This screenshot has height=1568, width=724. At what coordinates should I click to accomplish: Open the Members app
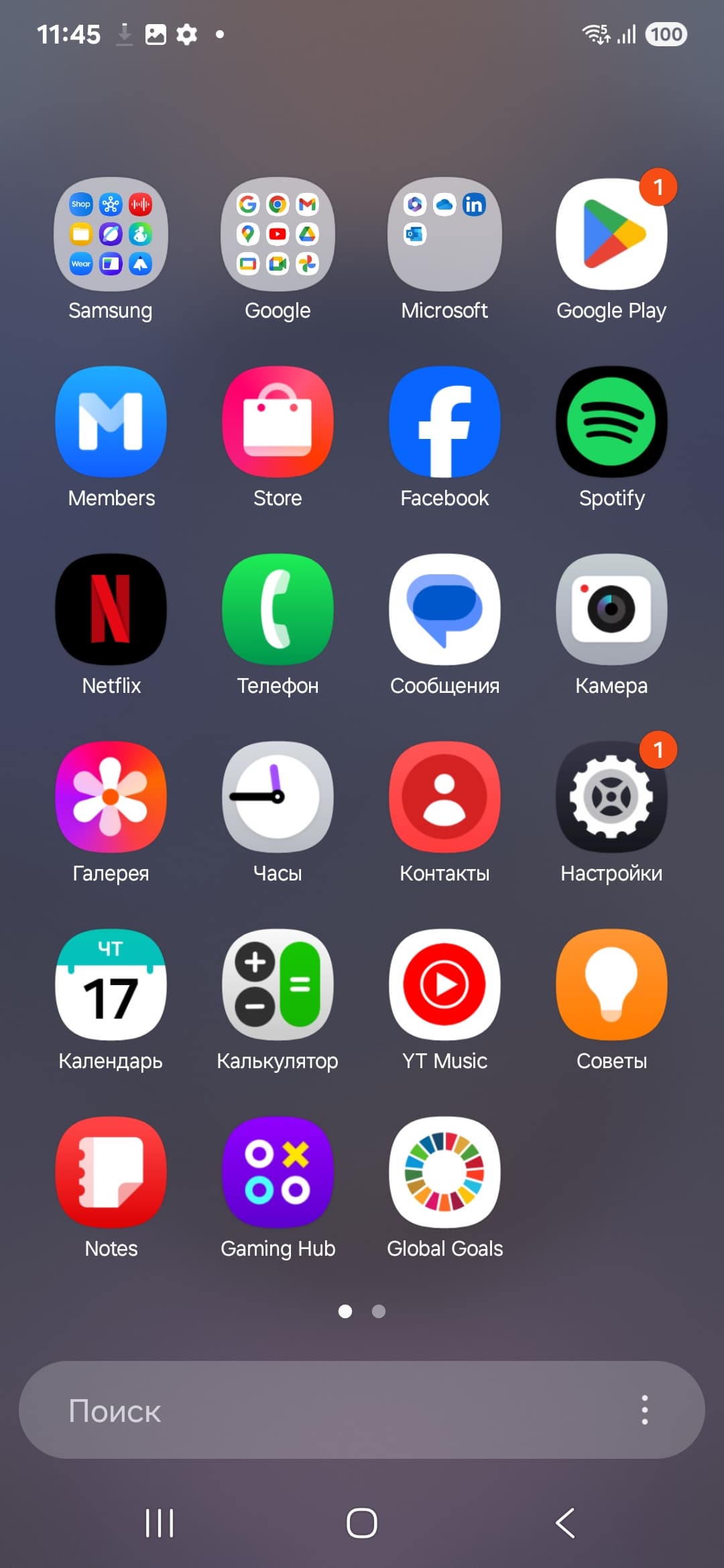[x=111, y=422]
